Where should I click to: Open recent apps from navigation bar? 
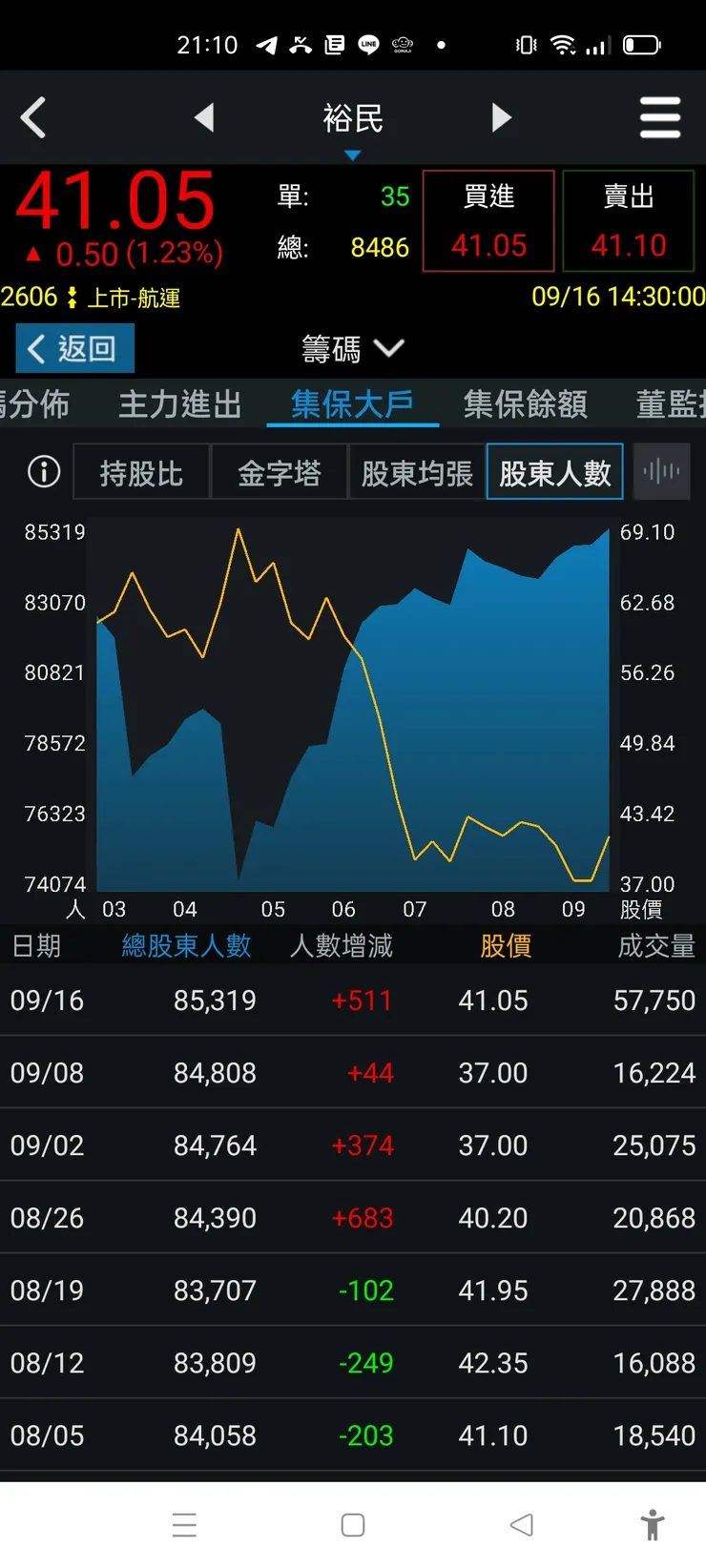coord(185,1524)
